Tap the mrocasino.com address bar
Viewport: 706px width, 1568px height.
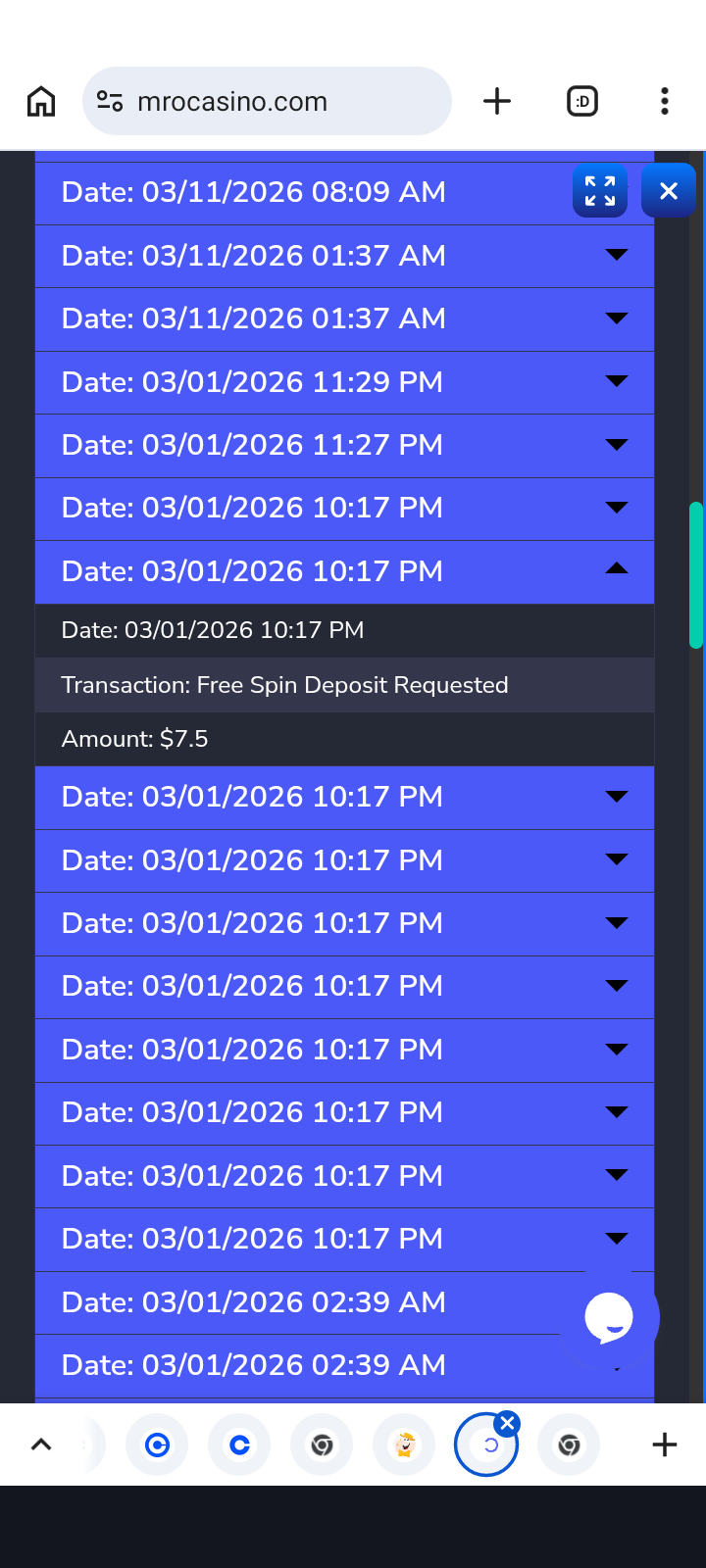[267, 101]
